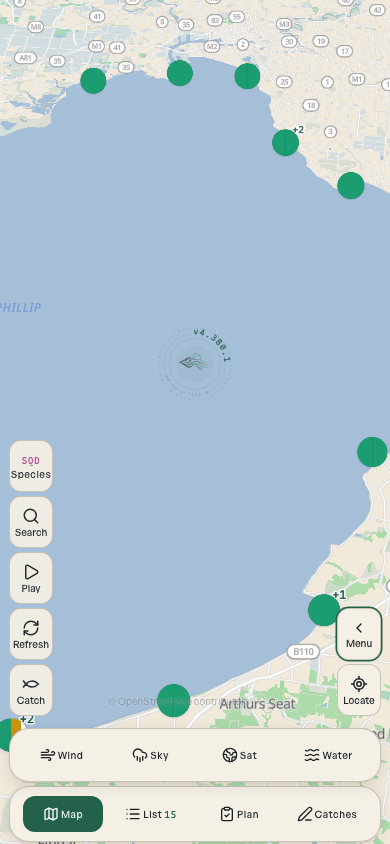Switch to Sat imagery

(239, 755)
